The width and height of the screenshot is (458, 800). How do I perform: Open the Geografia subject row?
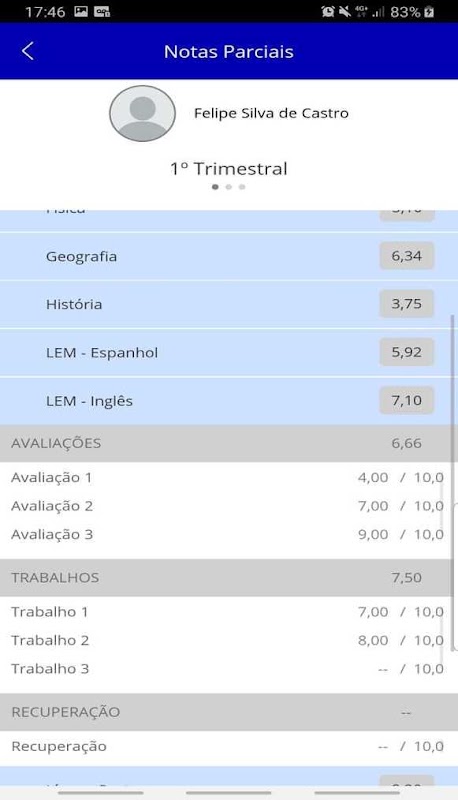point(229,256)
